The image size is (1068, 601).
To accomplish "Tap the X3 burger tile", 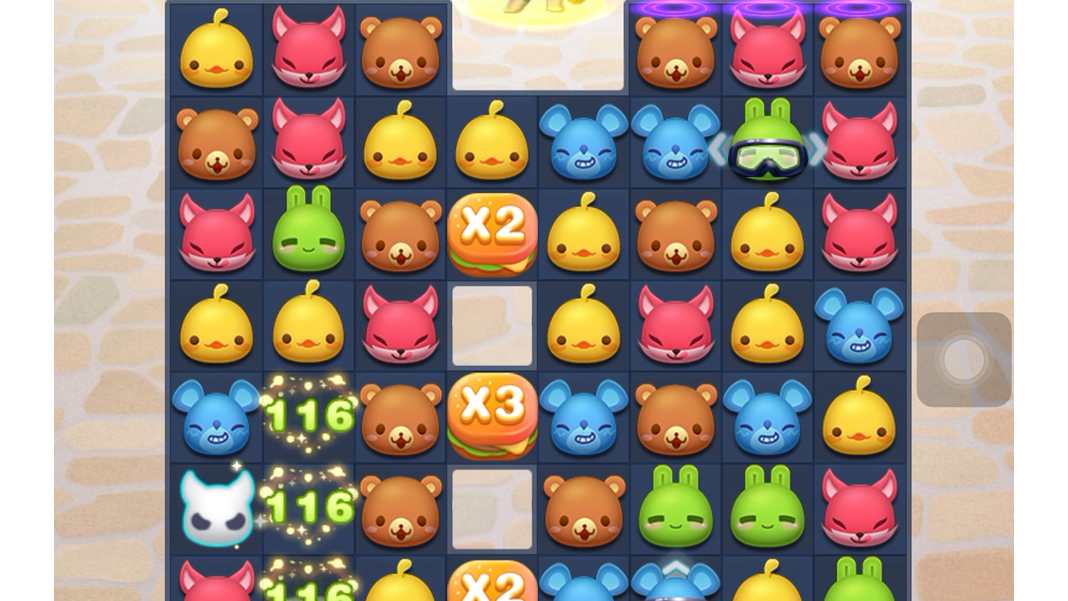I will click(x=493, y=415).
